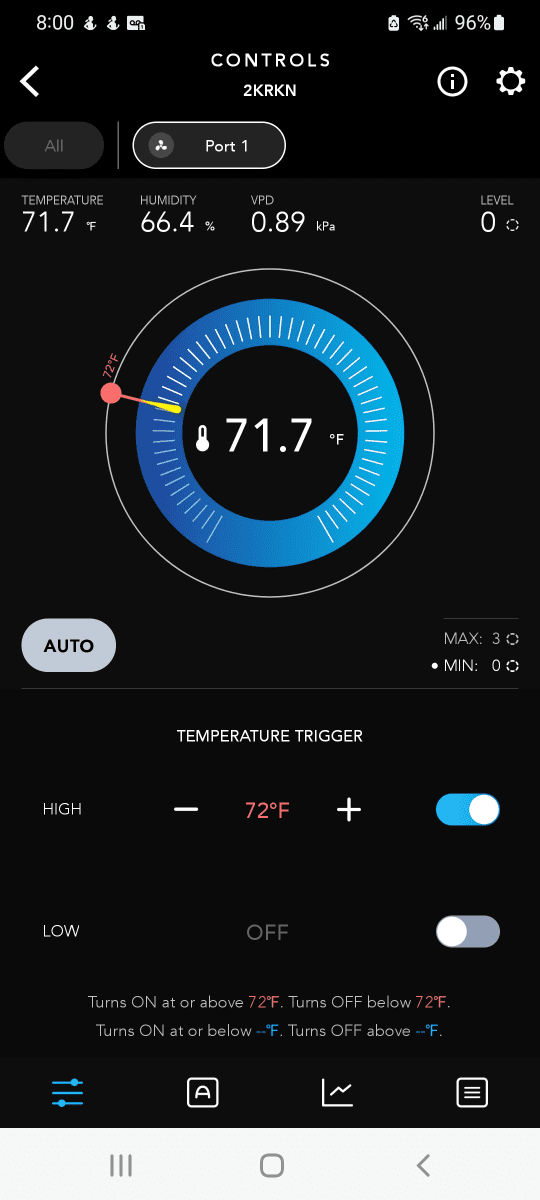Open the settings gear
Viewport: 540px width, 1200px height.
[x=510, y=81]
